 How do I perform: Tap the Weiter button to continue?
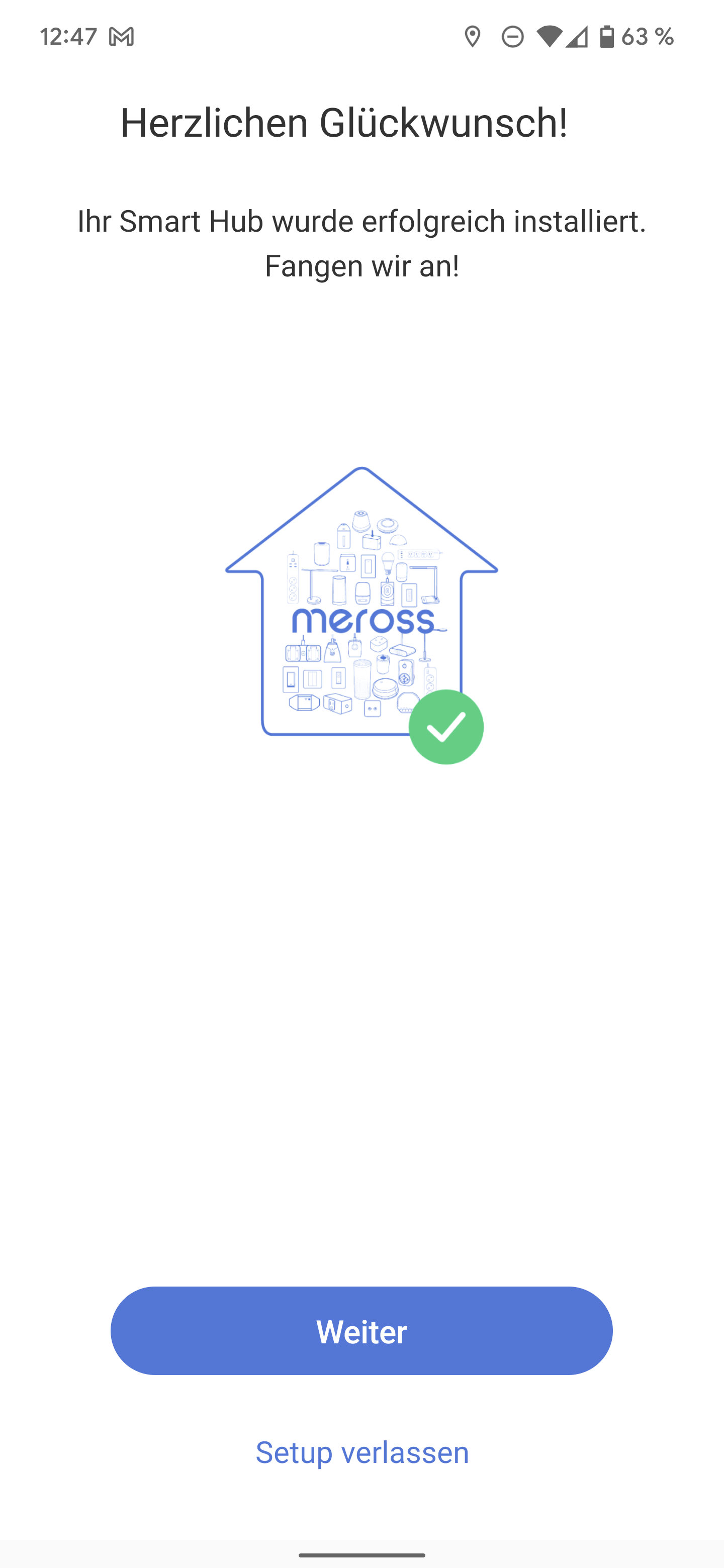click(x=361, y=1331)
